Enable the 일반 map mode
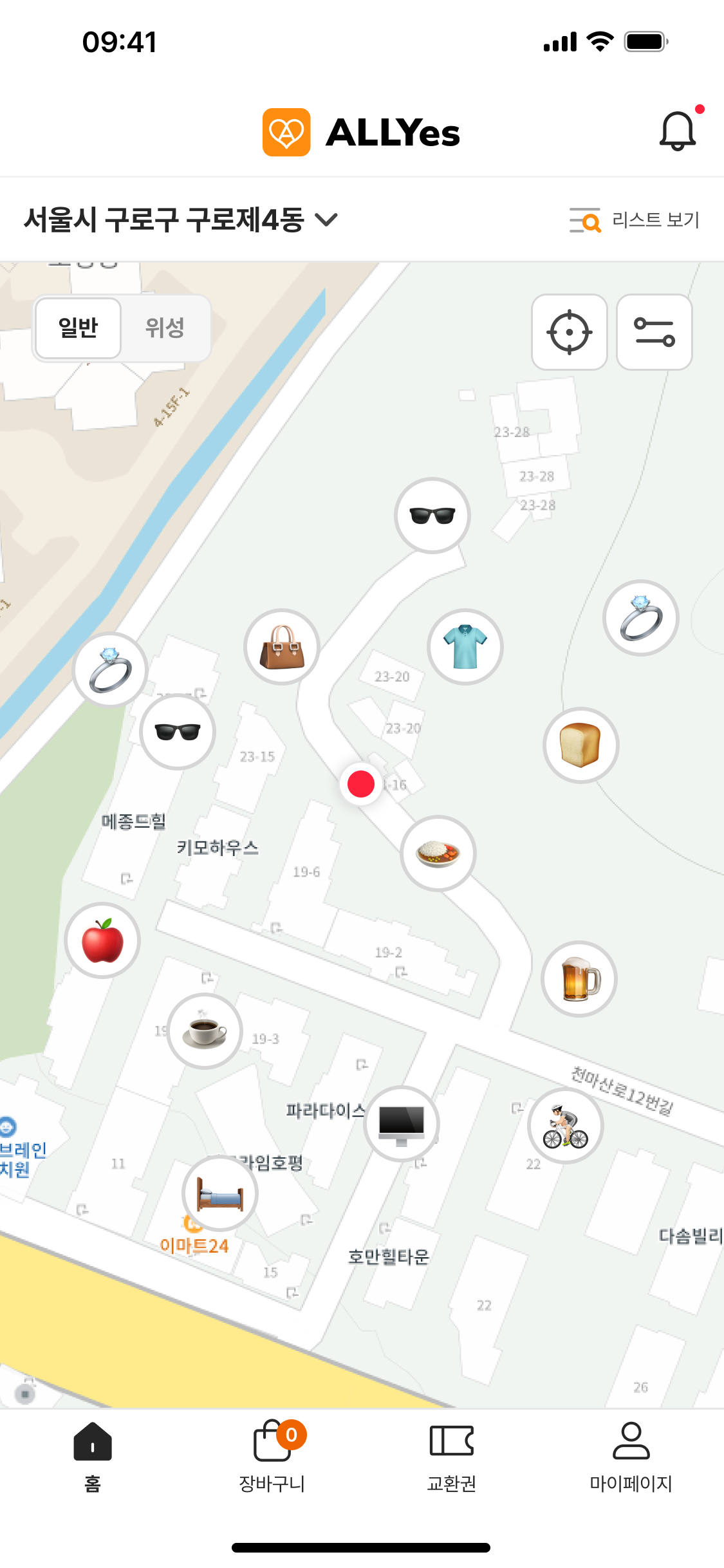Image resolution: width=724 pixels, height=1568 pixels. coord(78,328)
